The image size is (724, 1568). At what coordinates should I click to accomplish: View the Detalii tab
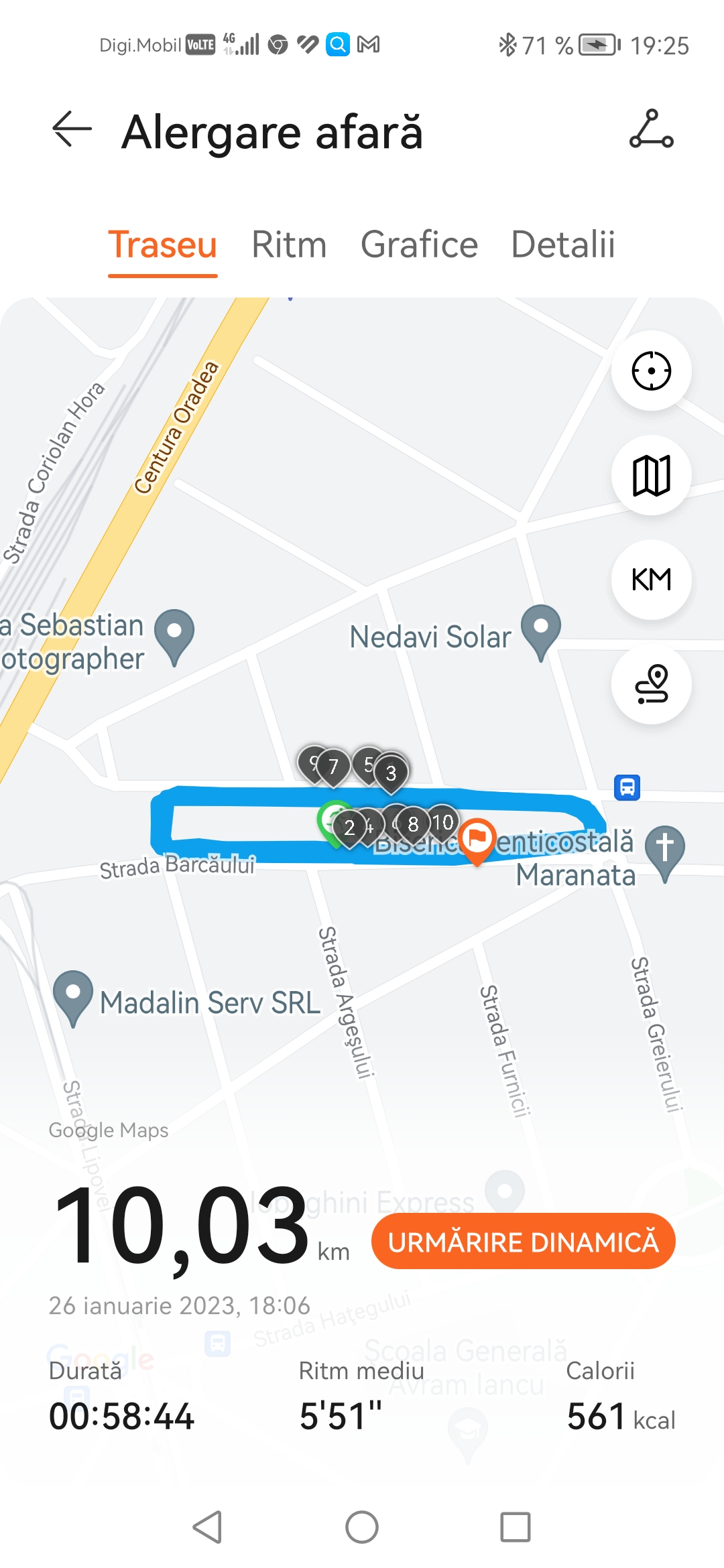pos(562,245)
